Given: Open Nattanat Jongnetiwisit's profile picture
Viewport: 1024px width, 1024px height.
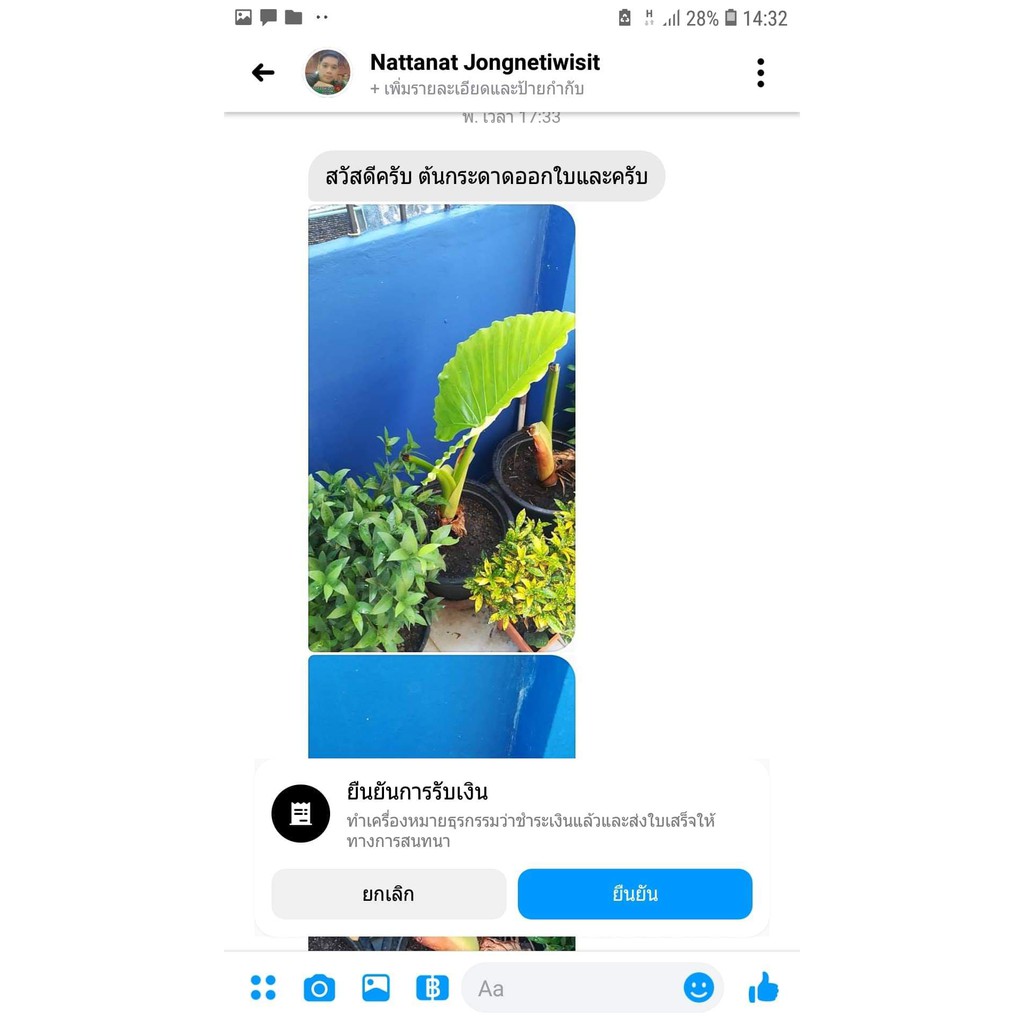Looking at the screenshot, I should [327, 73].
